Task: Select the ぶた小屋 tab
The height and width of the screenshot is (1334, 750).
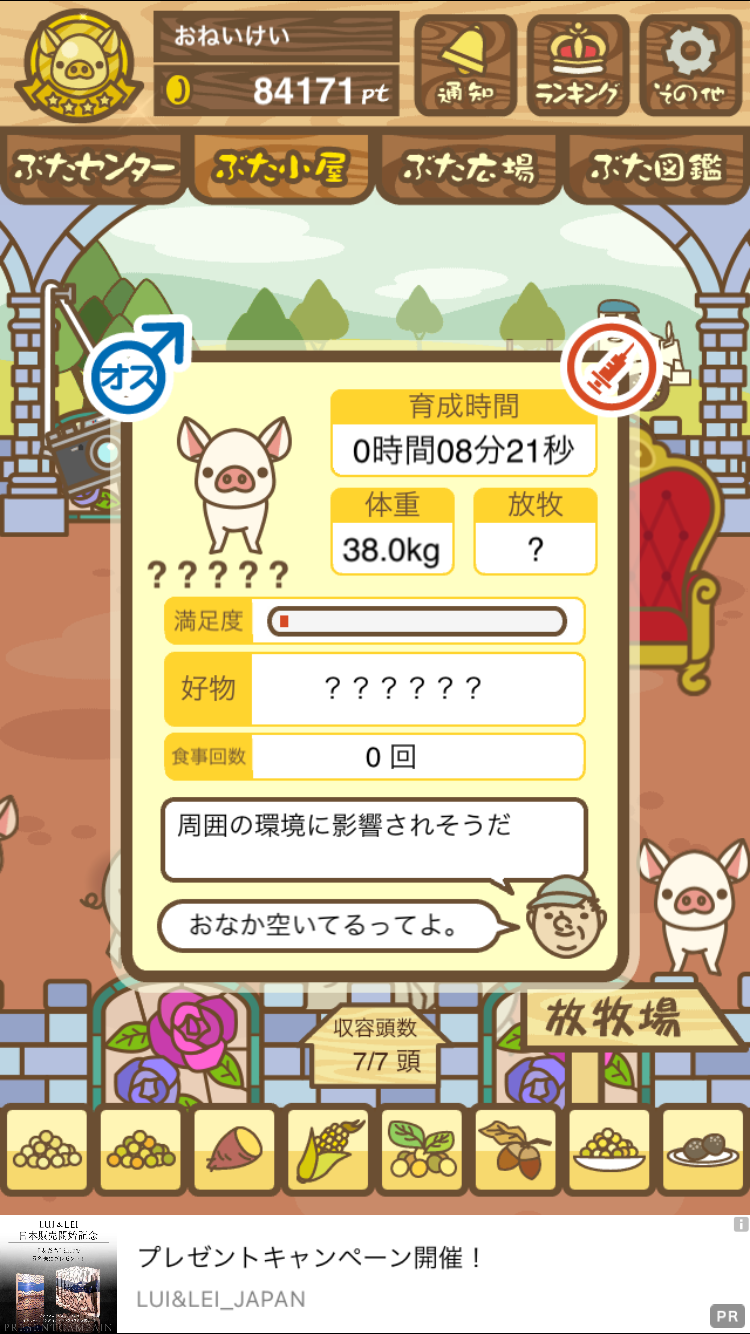Action: click(x=281, y=168)
